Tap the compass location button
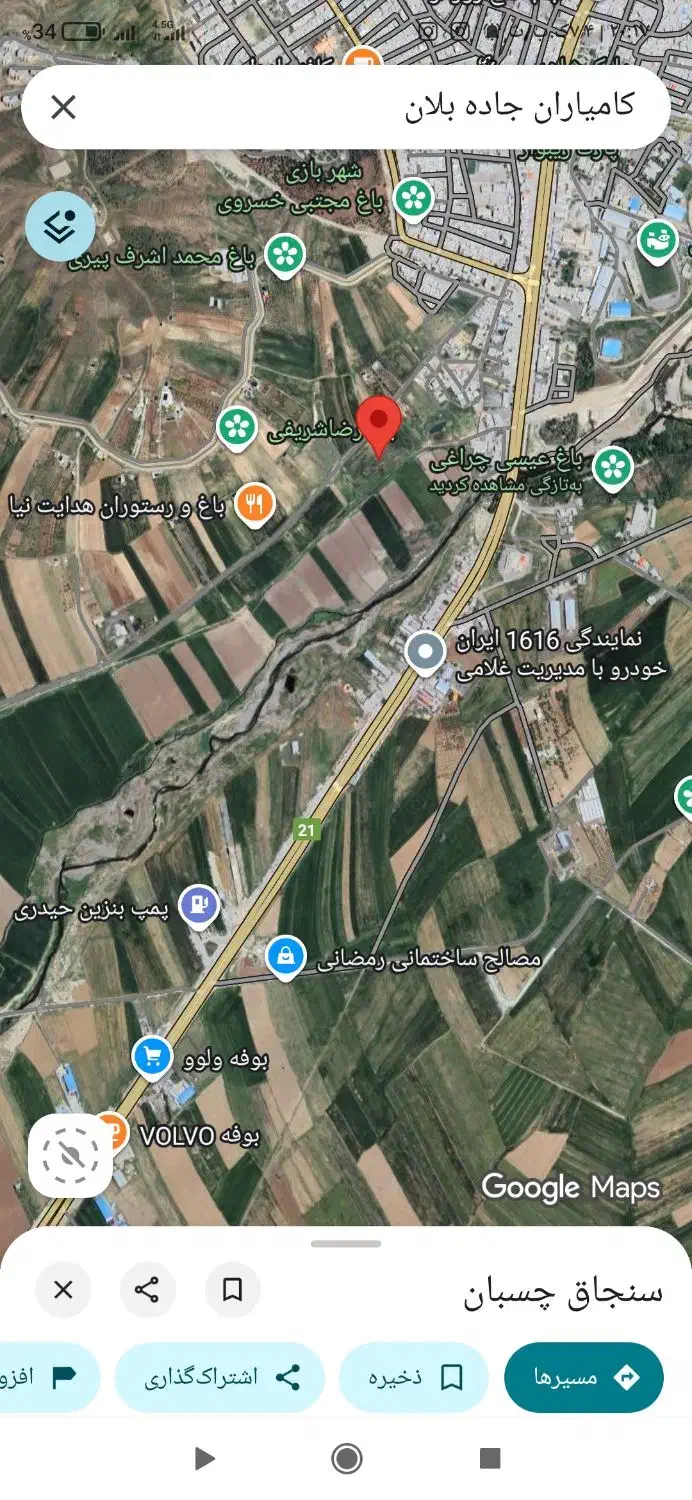The image size is (692, 1500). coord(70,1156)
